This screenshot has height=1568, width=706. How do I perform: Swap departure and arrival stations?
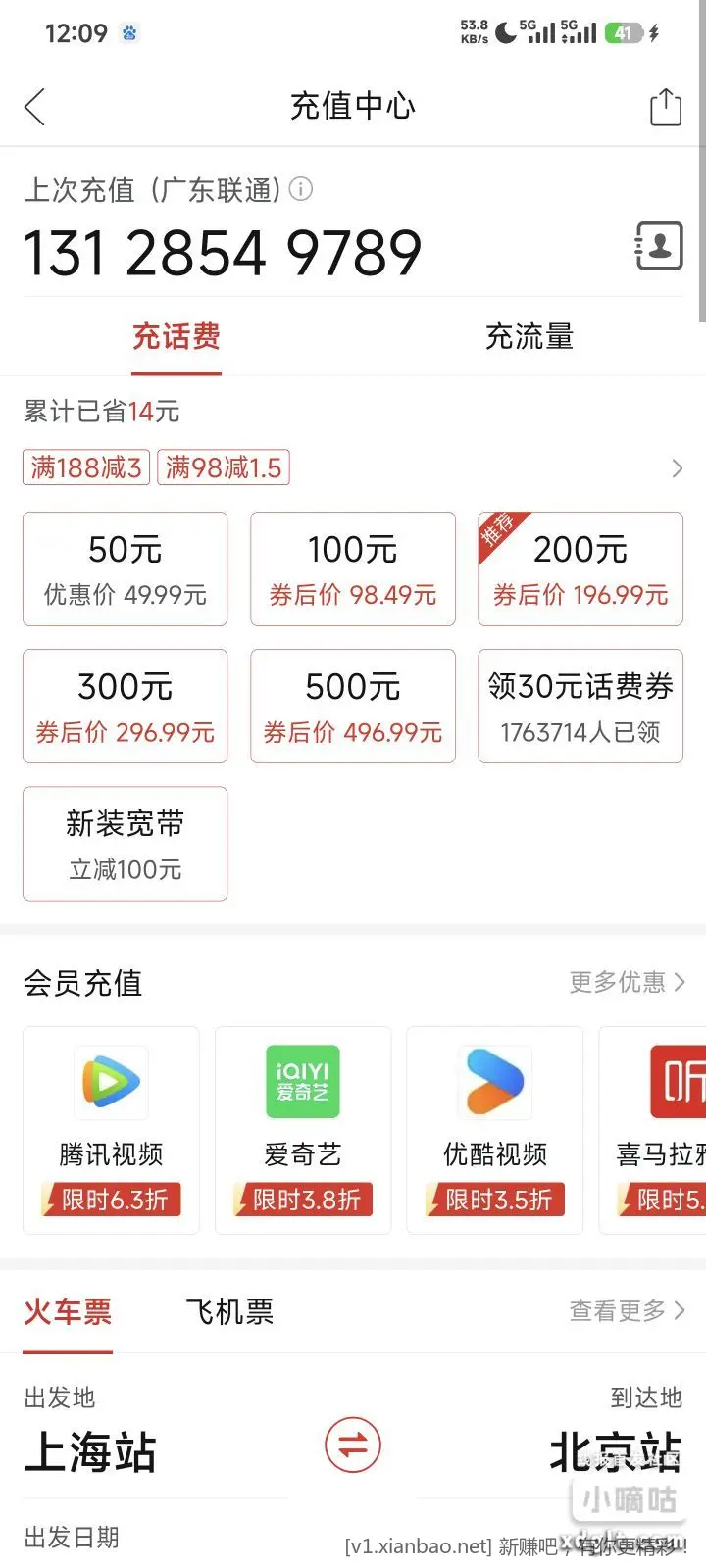click(353, 1445)
